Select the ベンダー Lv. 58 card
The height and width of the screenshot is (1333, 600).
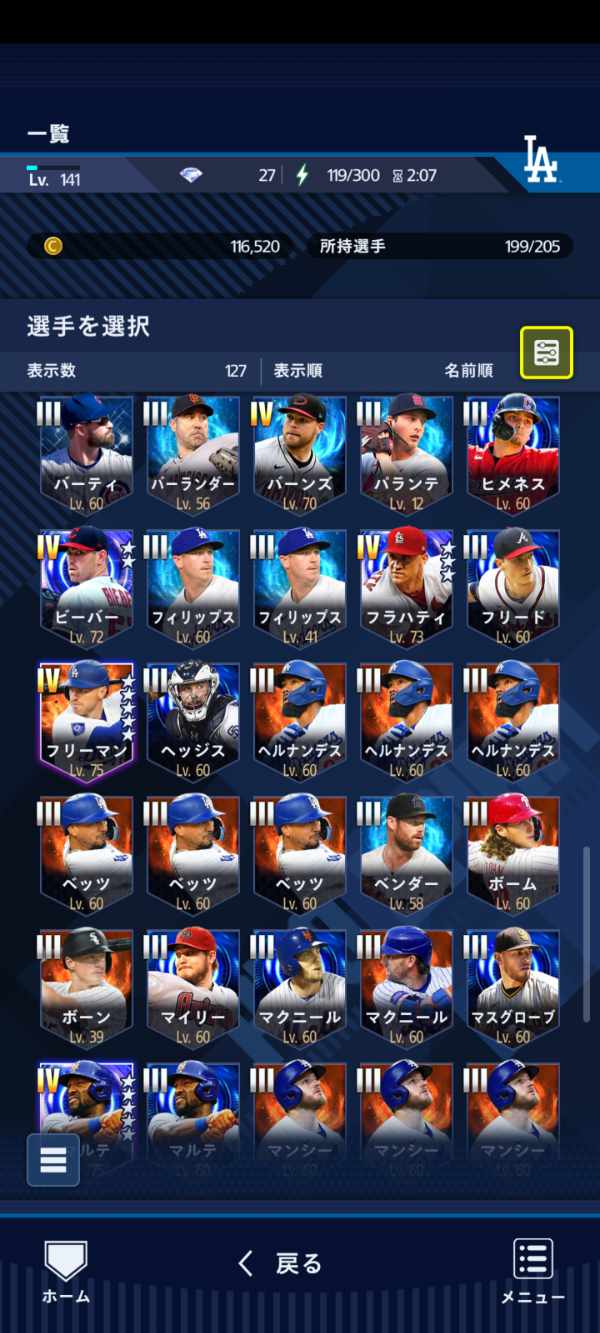(406, 854)
